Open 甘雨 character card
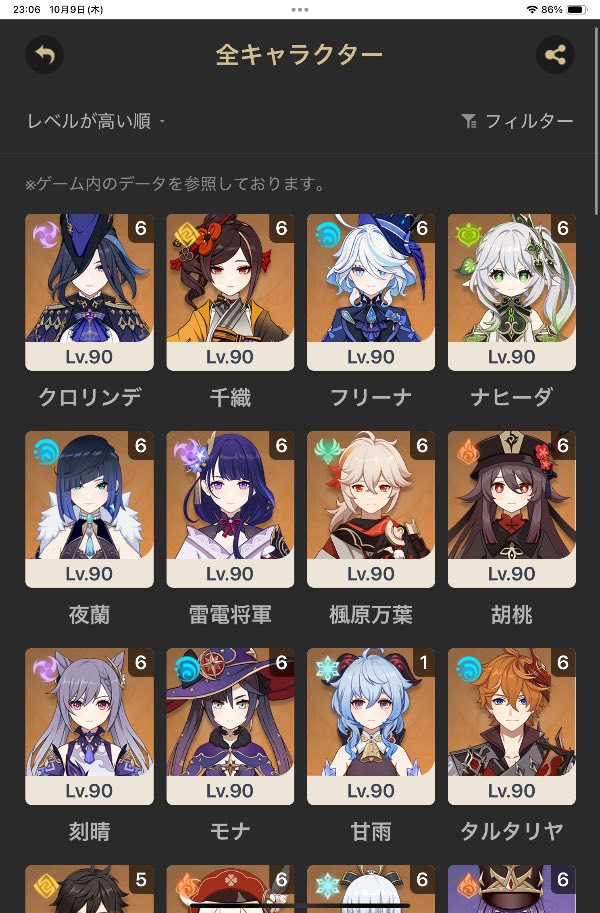The width and height of the screenshot is (600, 913). tap(371, 726)
